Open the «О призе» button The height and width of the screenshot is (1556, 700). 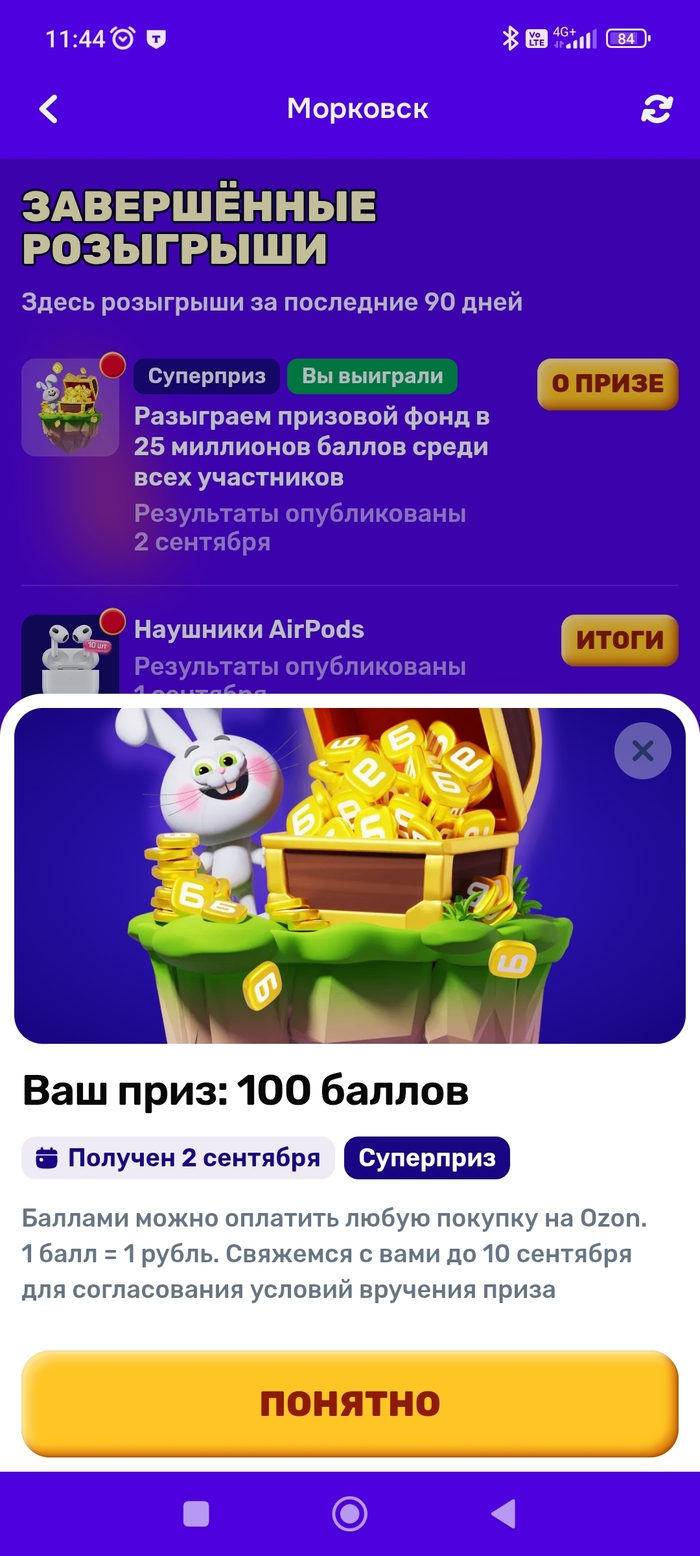click(607, 384)
